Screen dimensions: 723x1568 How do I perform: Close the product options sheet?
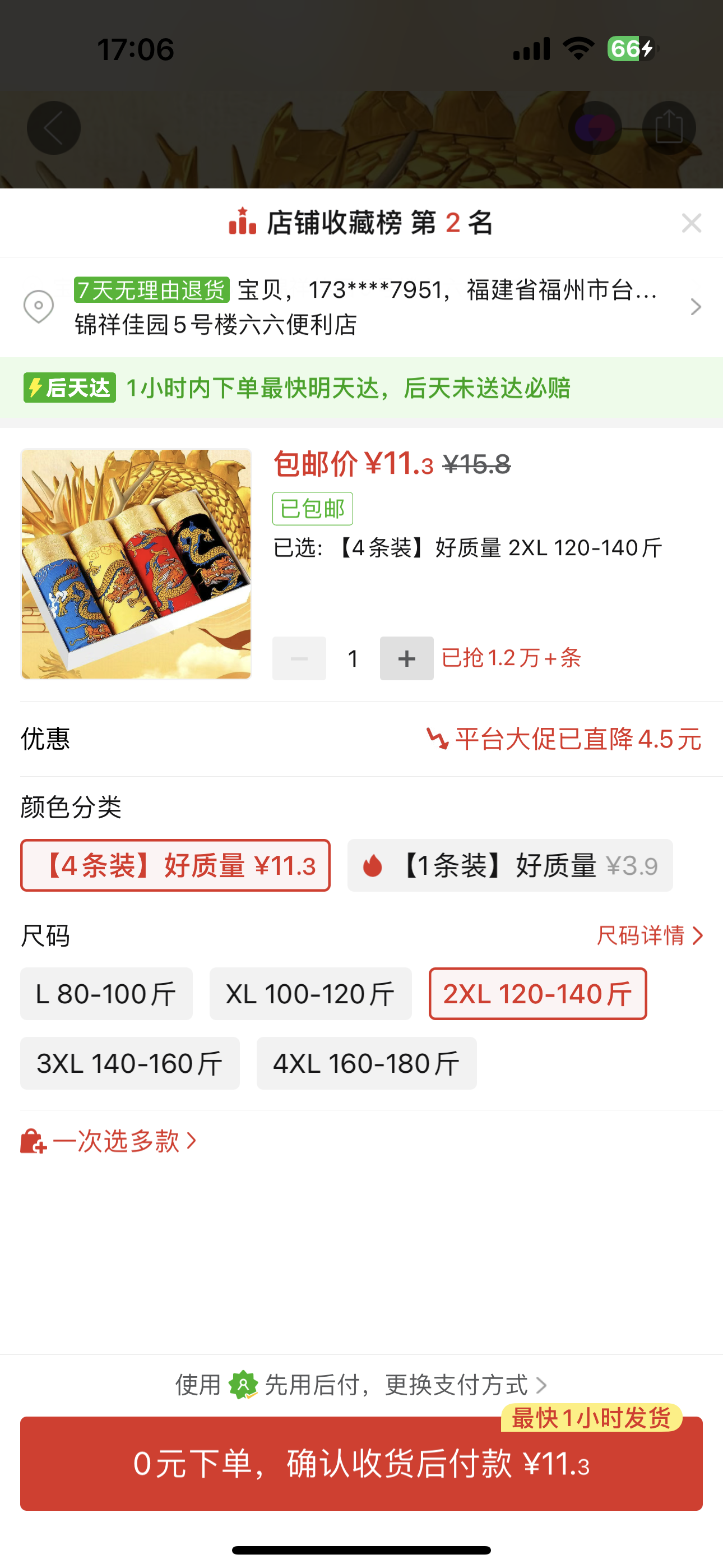[692, 223]
